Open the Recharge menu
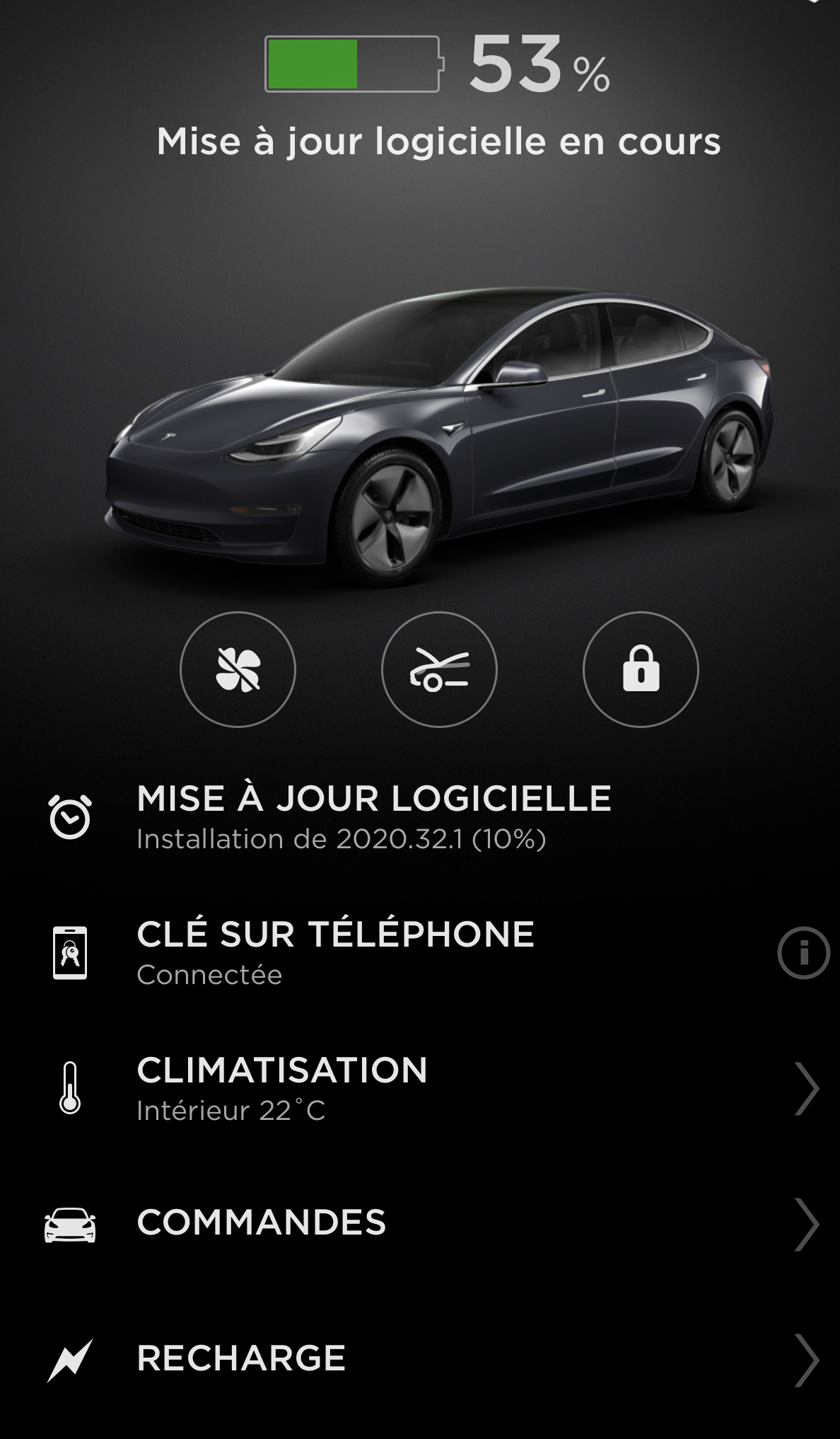This screenshot has height=1439, width=840. (x=420, y=1359)
